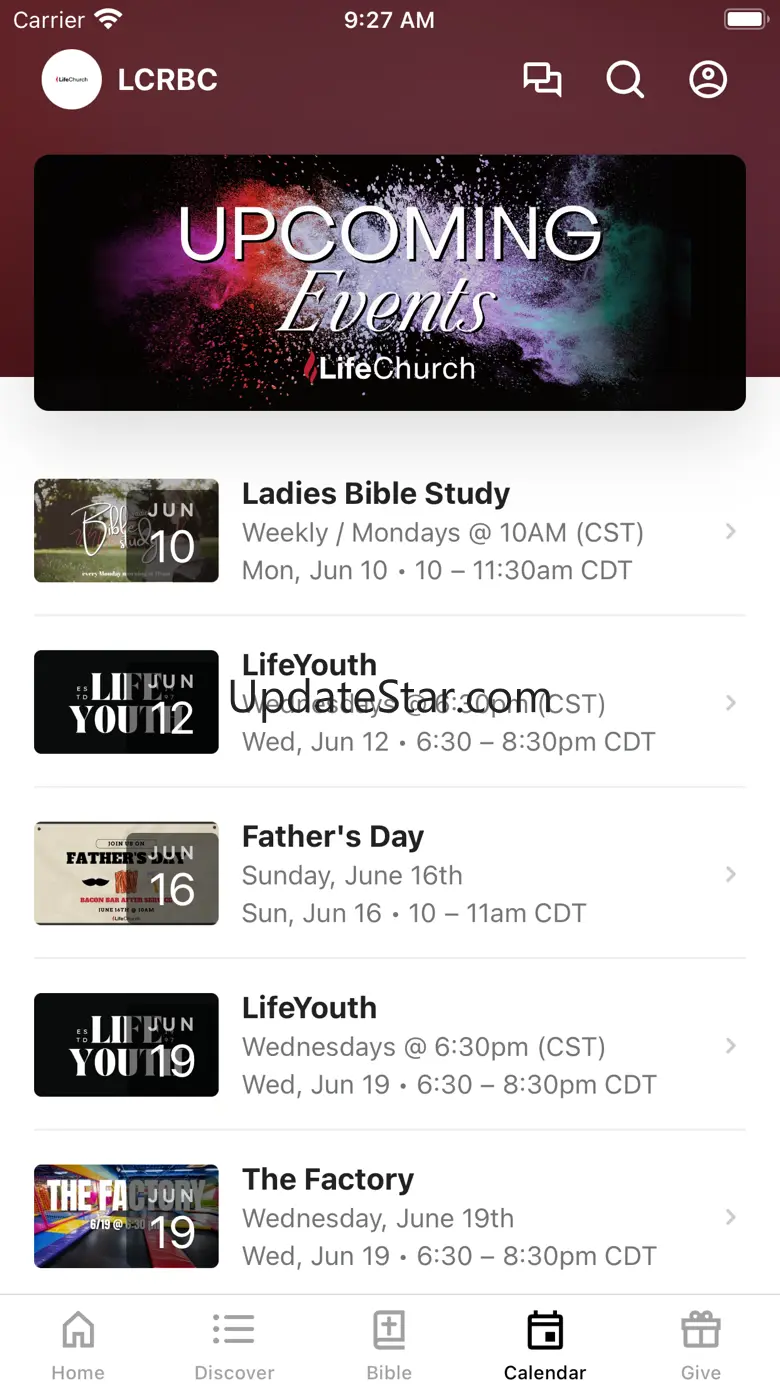
Task: Go to the Home tab
Action: click(78, 1345)
